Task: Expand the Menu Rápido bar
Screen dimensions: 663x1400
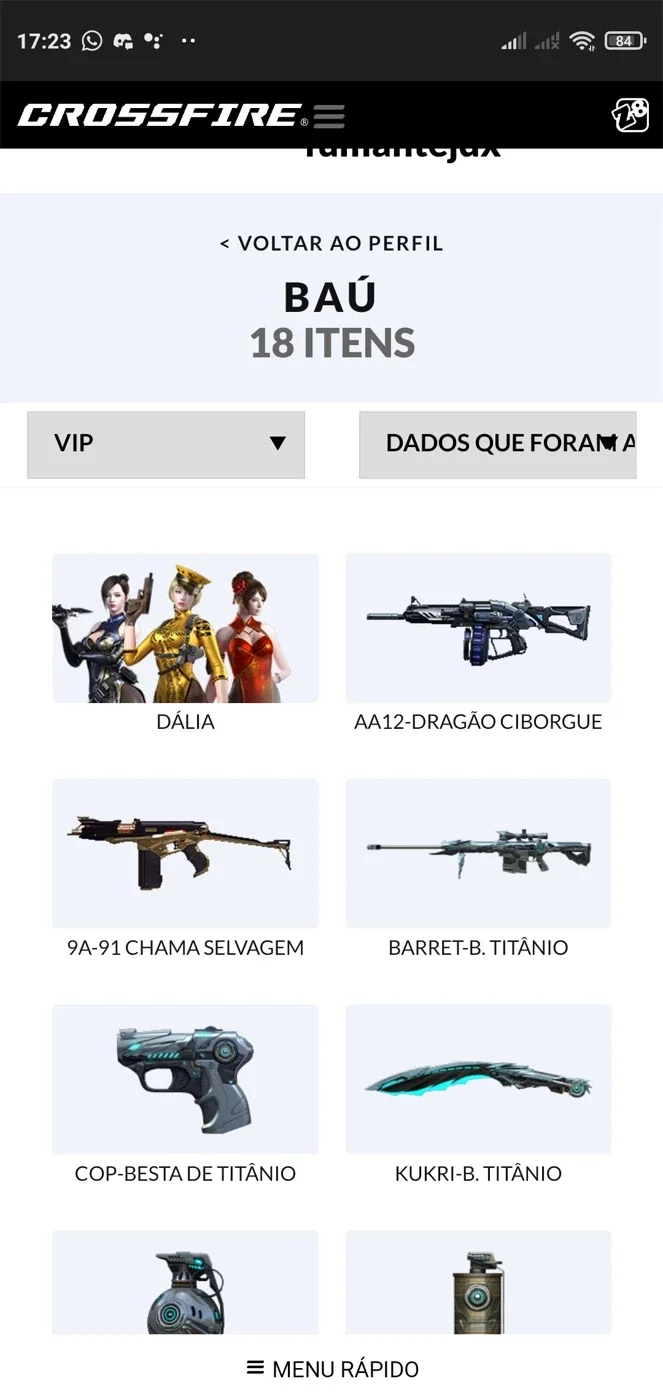Action: pos(332,1368)
